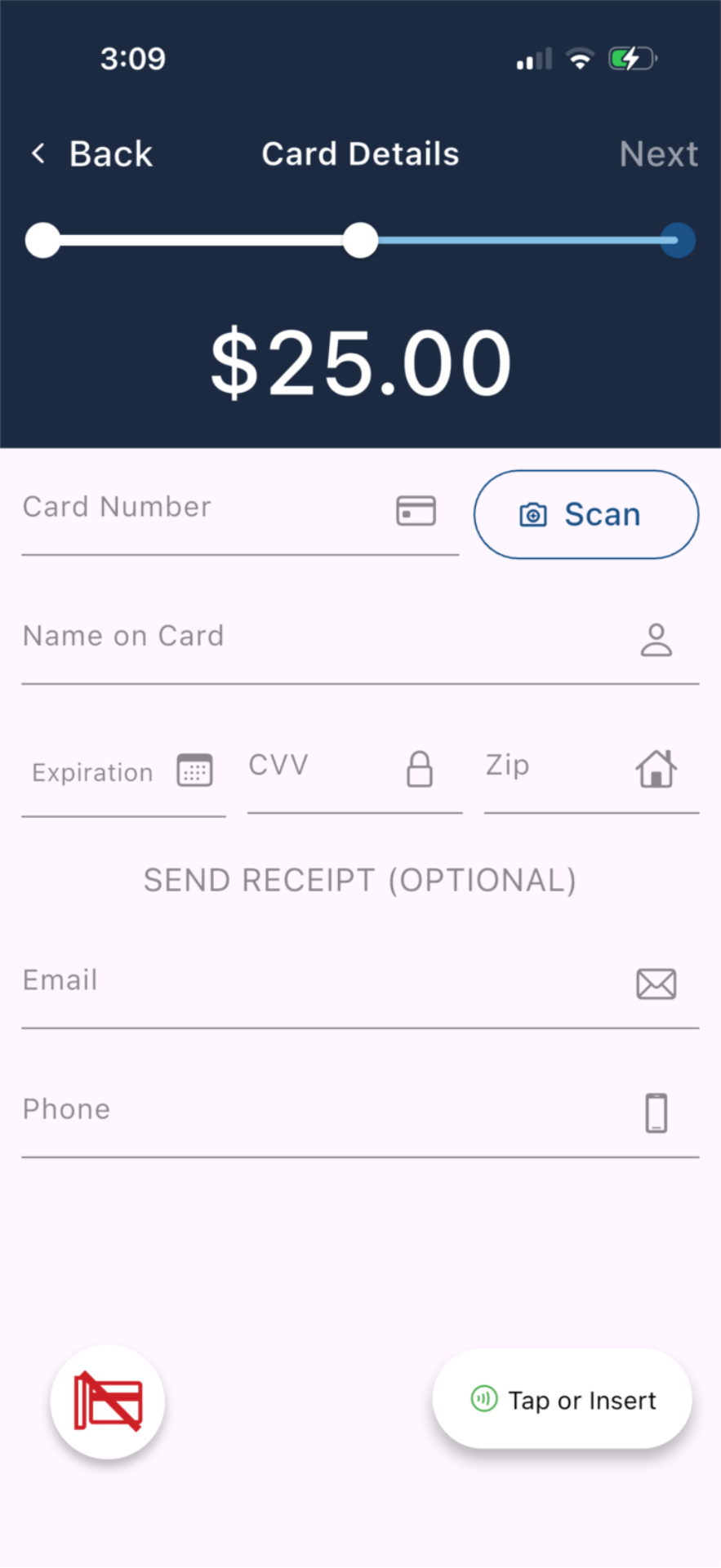Select the camera icon inside the Scan button

(532, 514)
